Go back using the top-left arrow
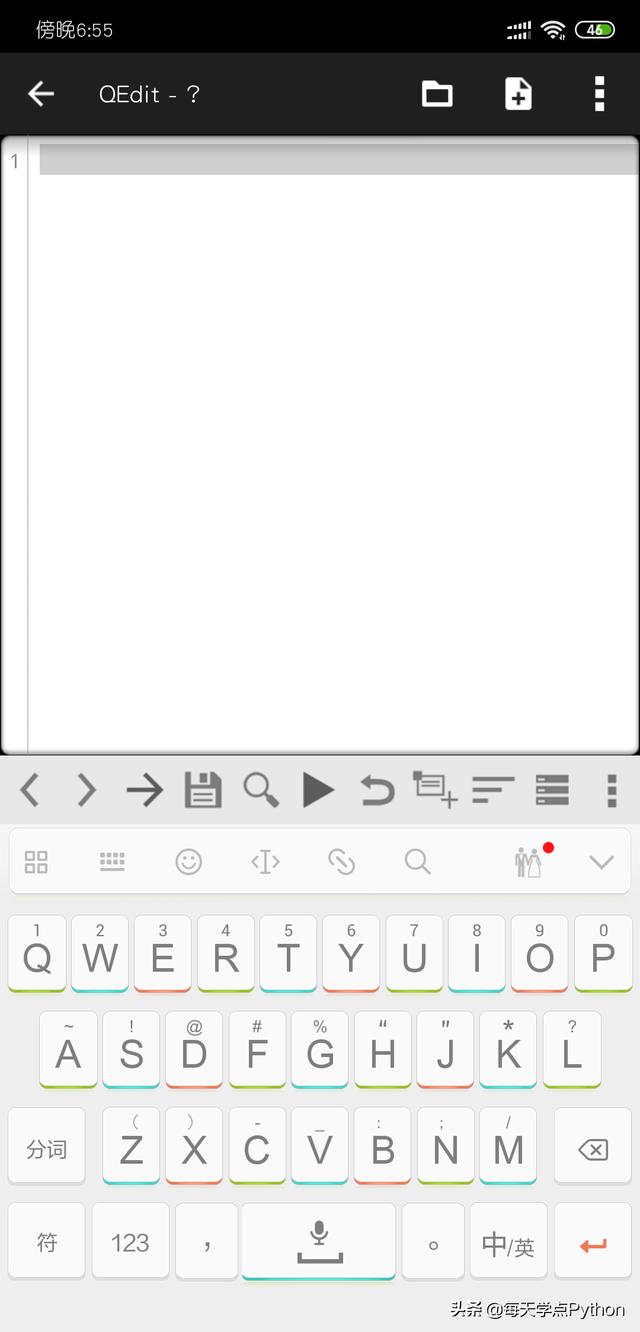 [41, 94]
